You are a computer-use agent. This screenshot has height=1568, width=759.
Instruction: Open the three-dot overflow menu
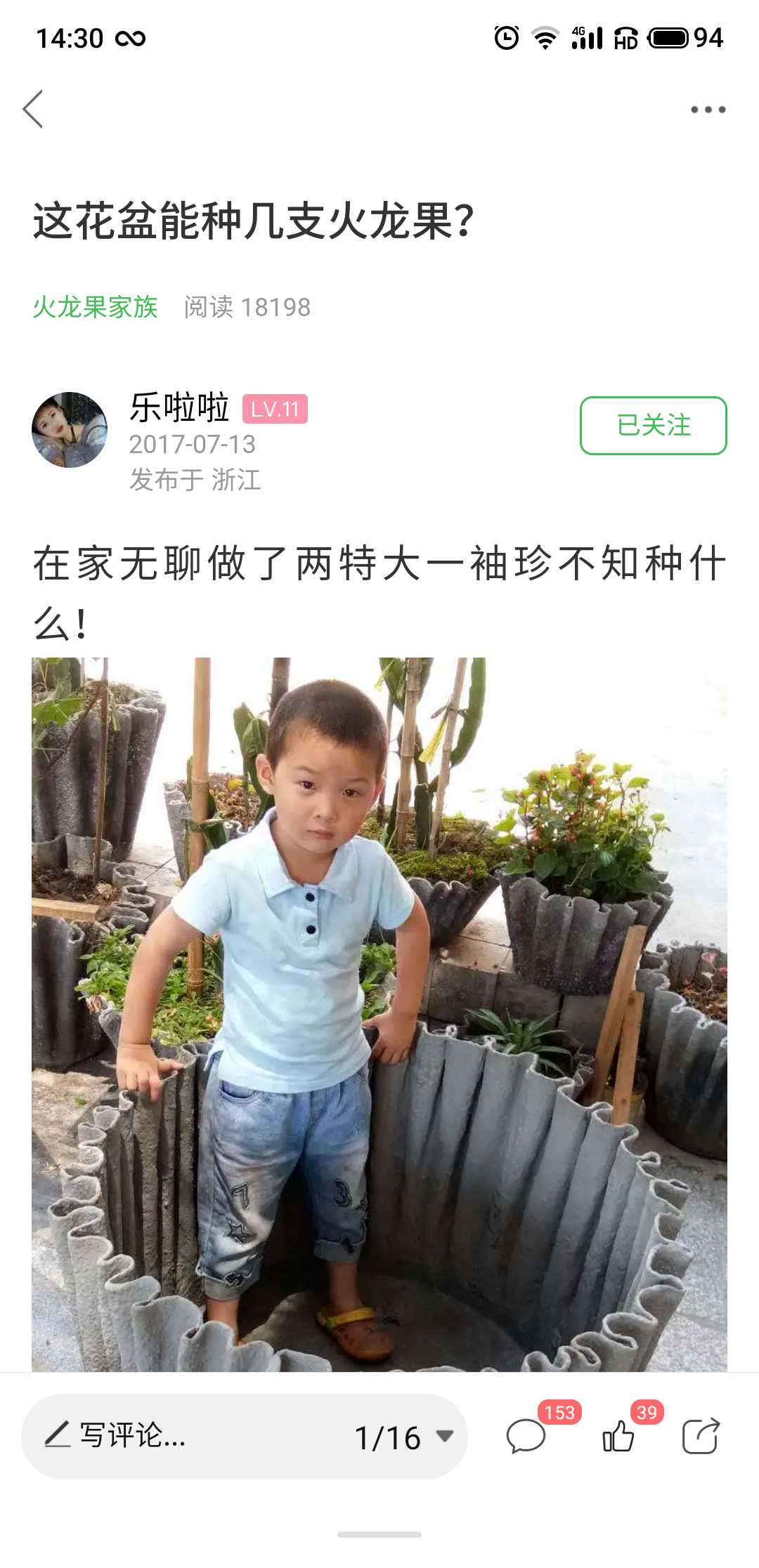coord(708,110)
